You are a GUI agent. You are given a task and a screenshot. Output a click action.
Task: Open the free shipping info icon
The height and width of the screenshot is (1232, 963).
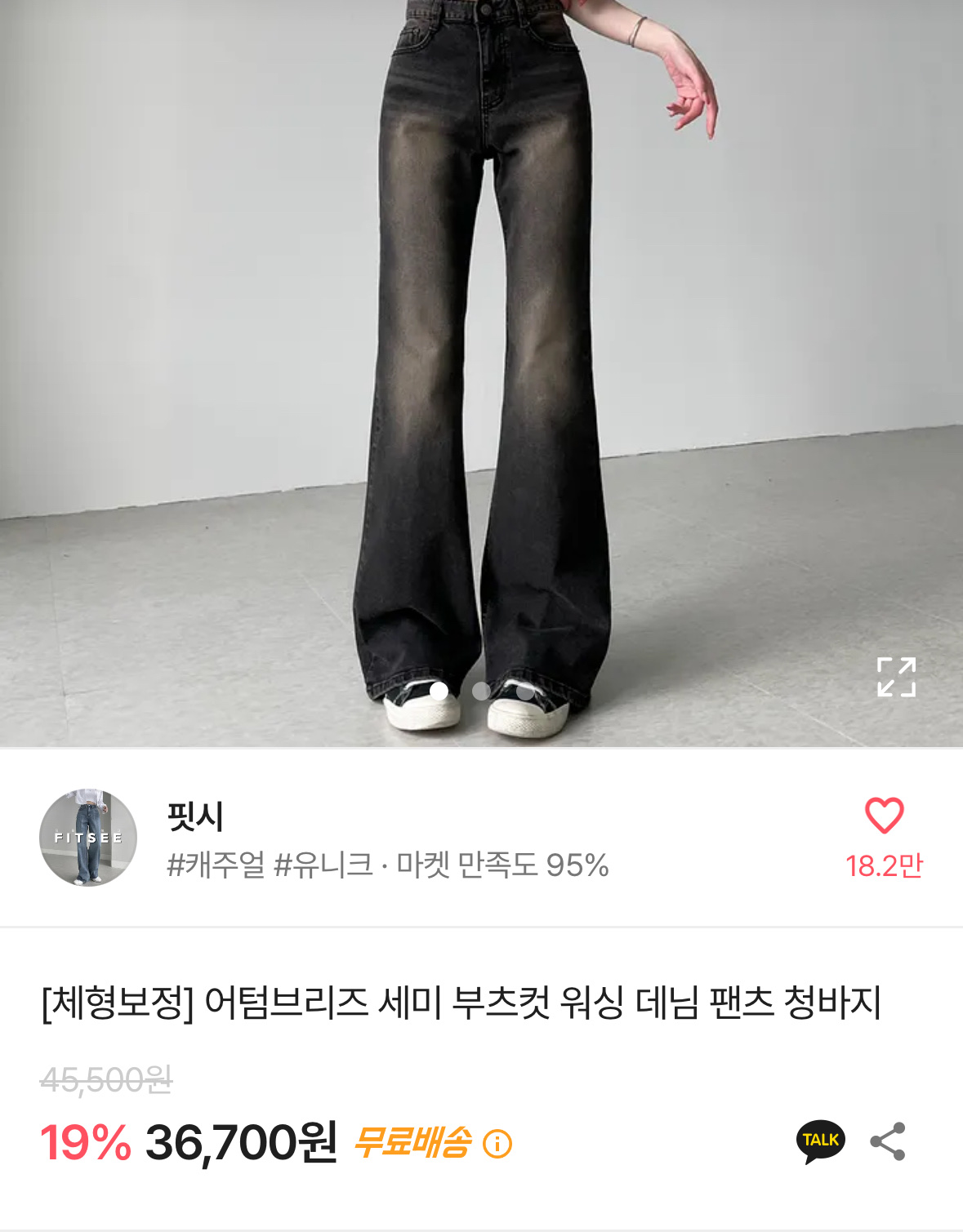point(497,1144)
